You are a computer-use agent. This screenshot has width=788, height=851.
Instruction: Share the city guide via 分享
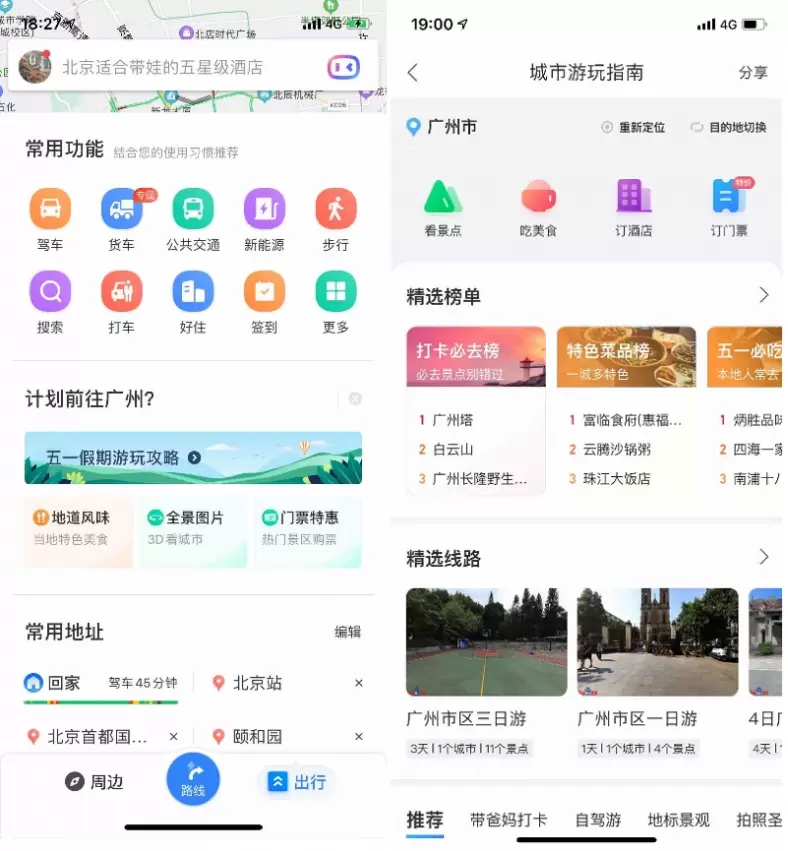coord(753,72)
